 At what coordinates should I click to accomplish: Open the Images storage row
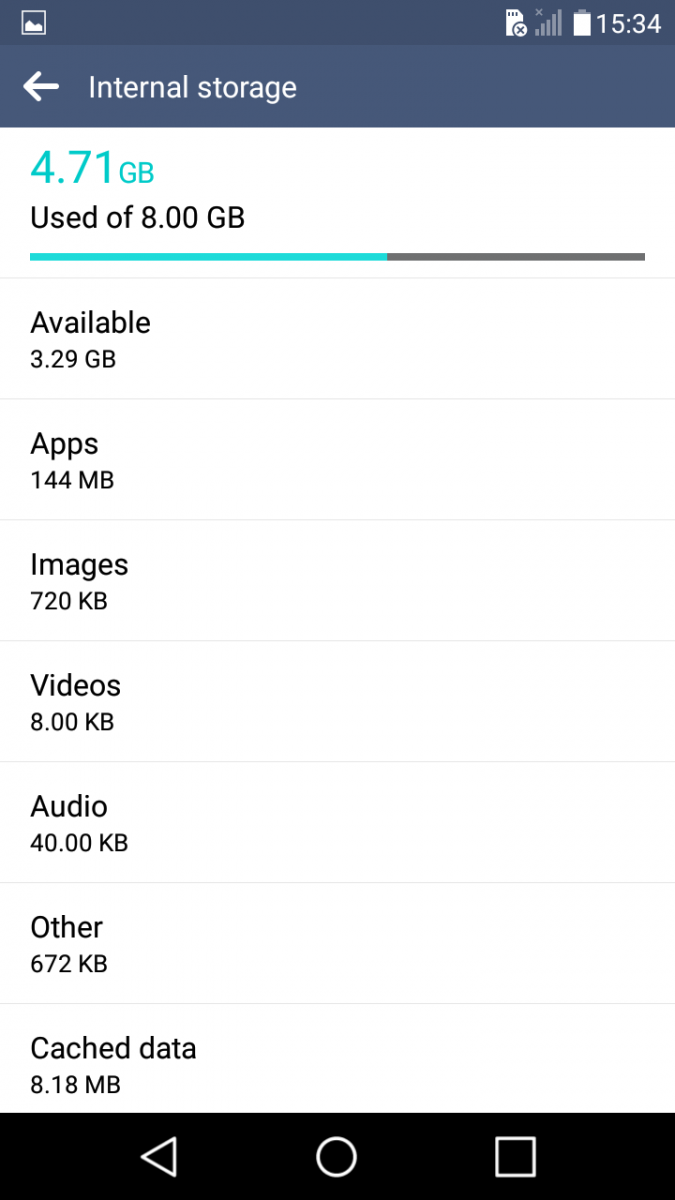(x=337, y=581)
